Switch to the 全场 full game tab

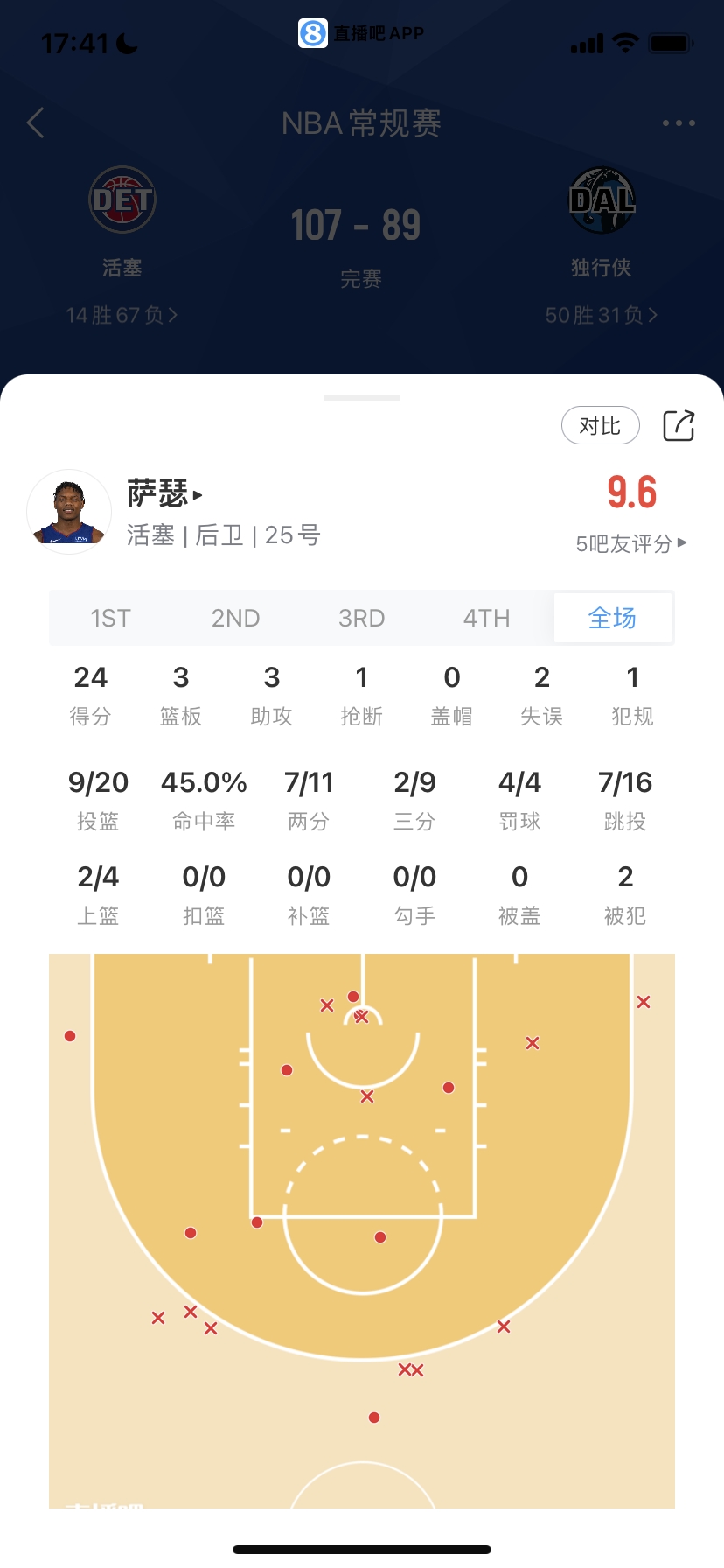click(612, 619)
